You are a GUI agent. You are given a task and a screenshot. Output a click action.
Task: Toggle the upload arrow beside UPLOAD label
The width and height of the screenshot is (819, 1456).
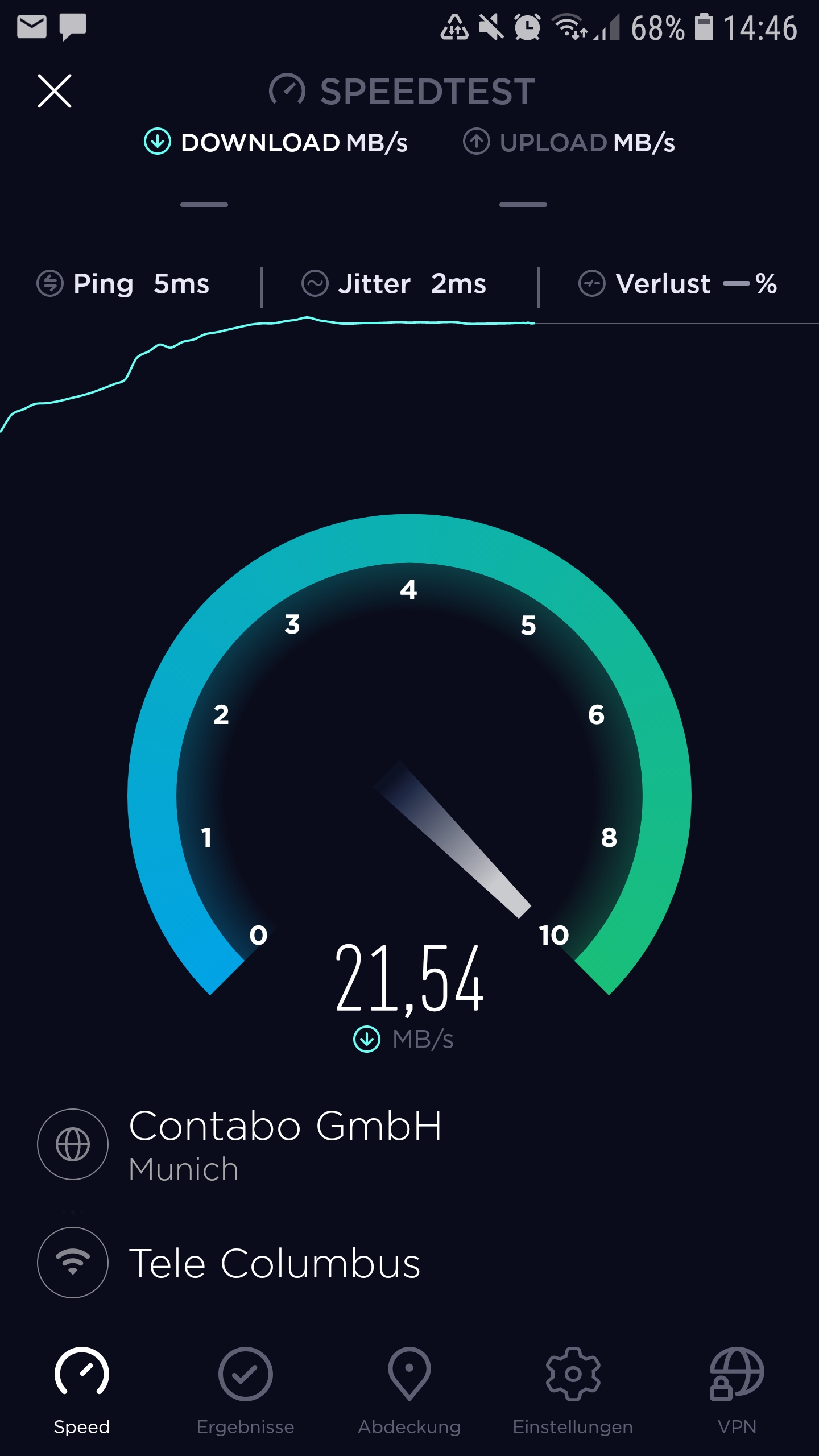click(x=477, y=143)
